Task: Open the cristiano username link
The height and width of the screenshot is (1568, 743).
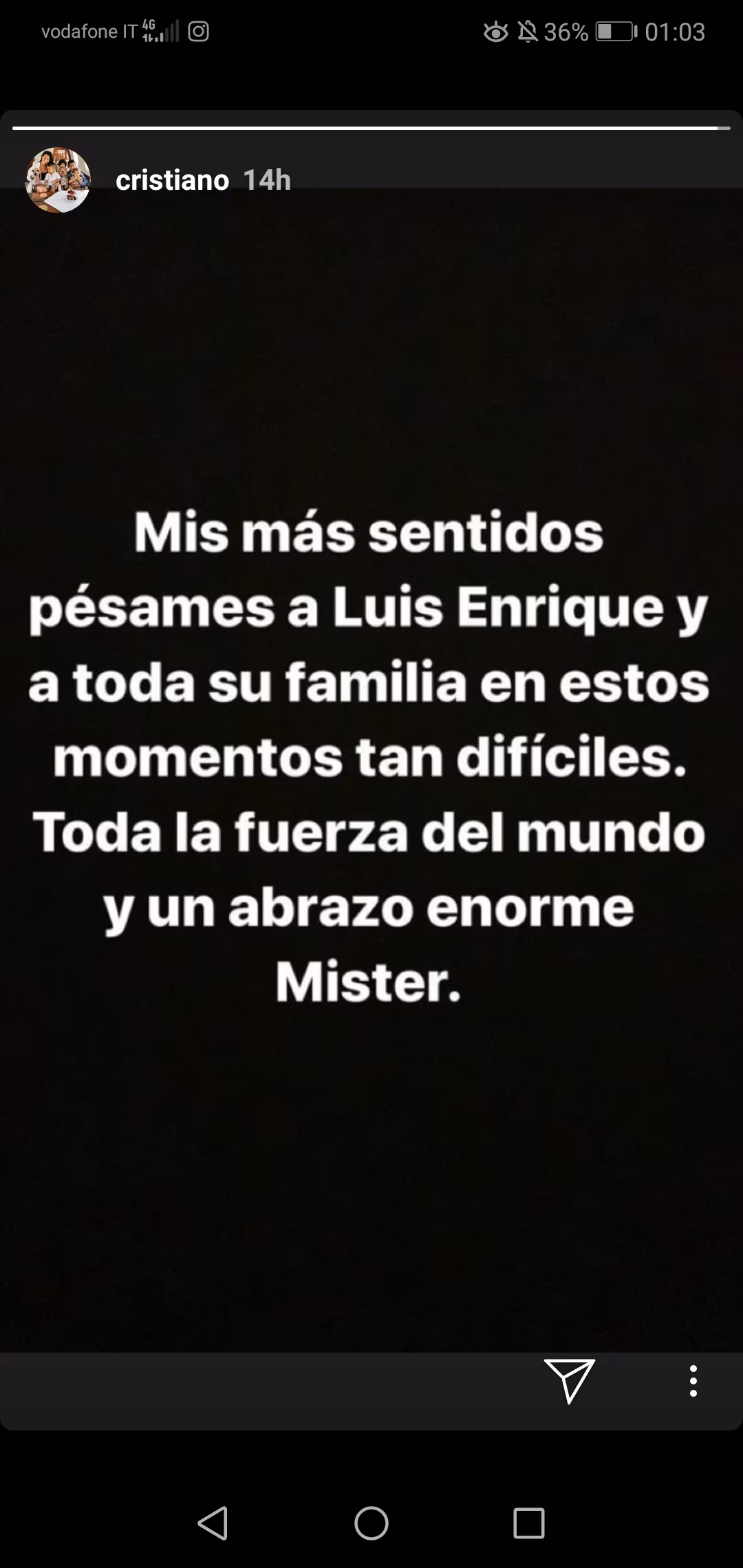Action: (x=172, y=180)
